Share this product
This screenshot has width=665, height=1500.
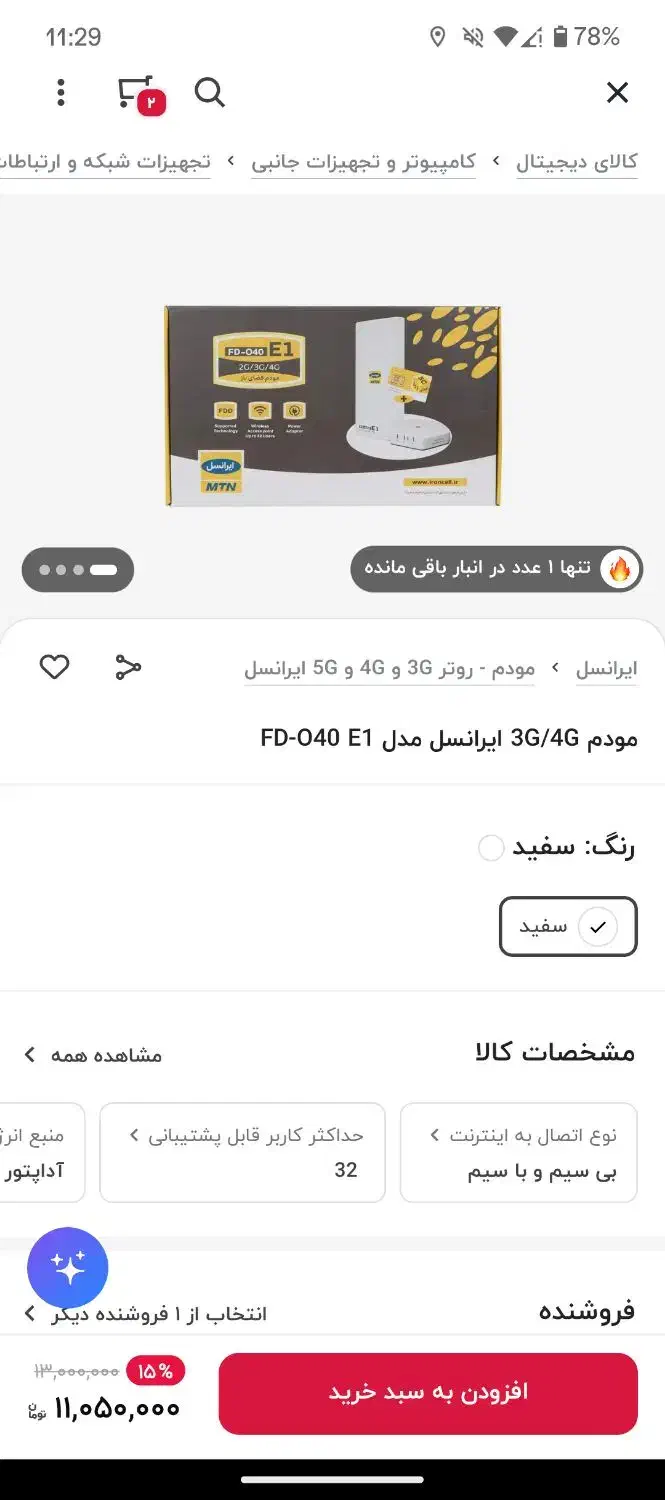[128, 667]
